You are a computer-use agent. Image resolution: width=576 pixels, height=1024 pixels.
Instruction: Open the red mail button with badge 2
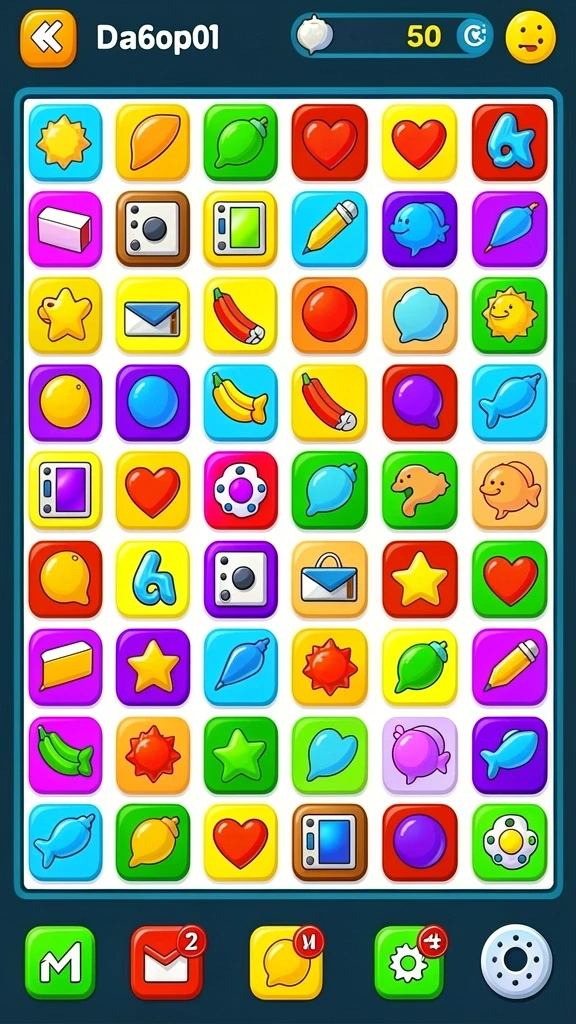coord(167,962)
